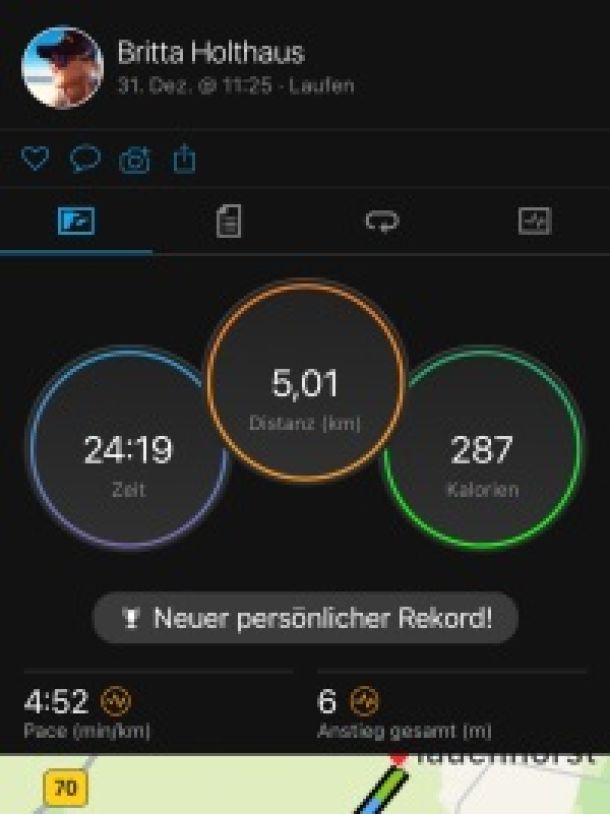Open the comments speech bubble
This screenshot has width=610, height=814.
point(85,159)
